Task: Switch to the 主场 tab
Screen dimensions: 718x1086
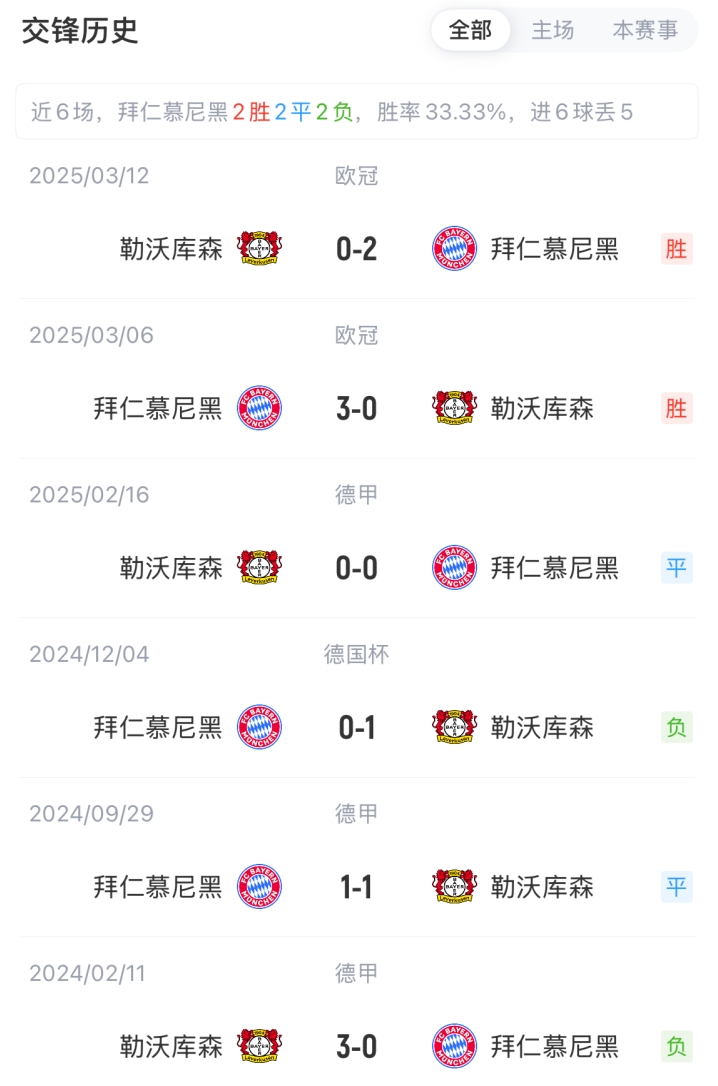Action: coord(552,31)
